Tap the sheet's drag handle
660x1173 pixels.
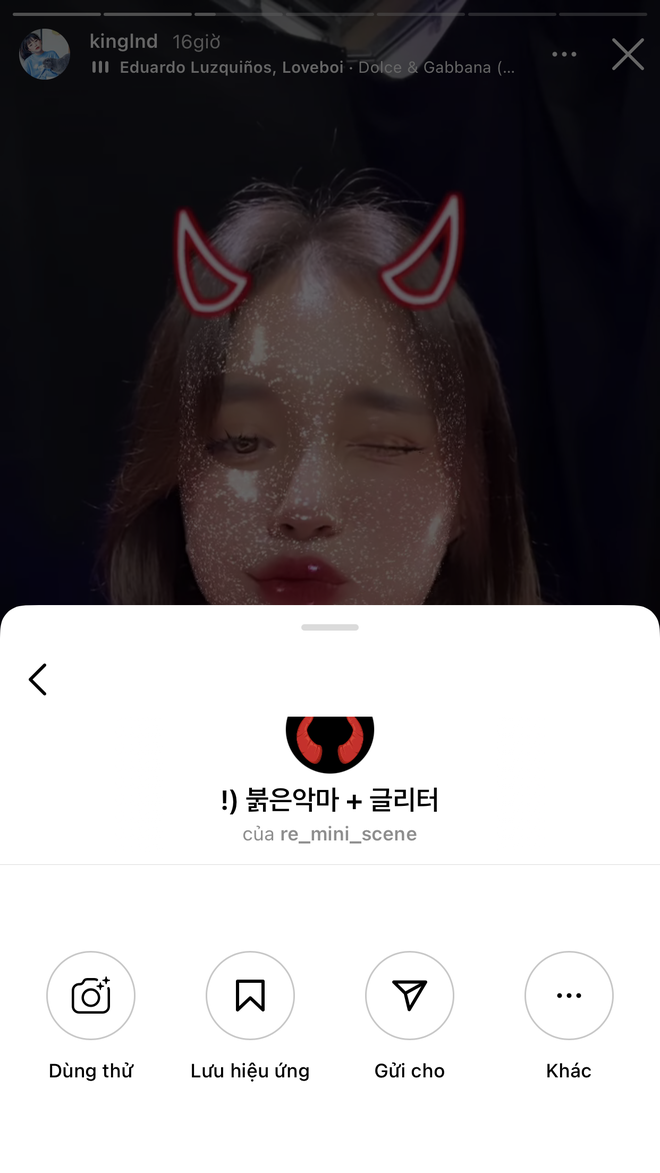click(x=330, y=627)
